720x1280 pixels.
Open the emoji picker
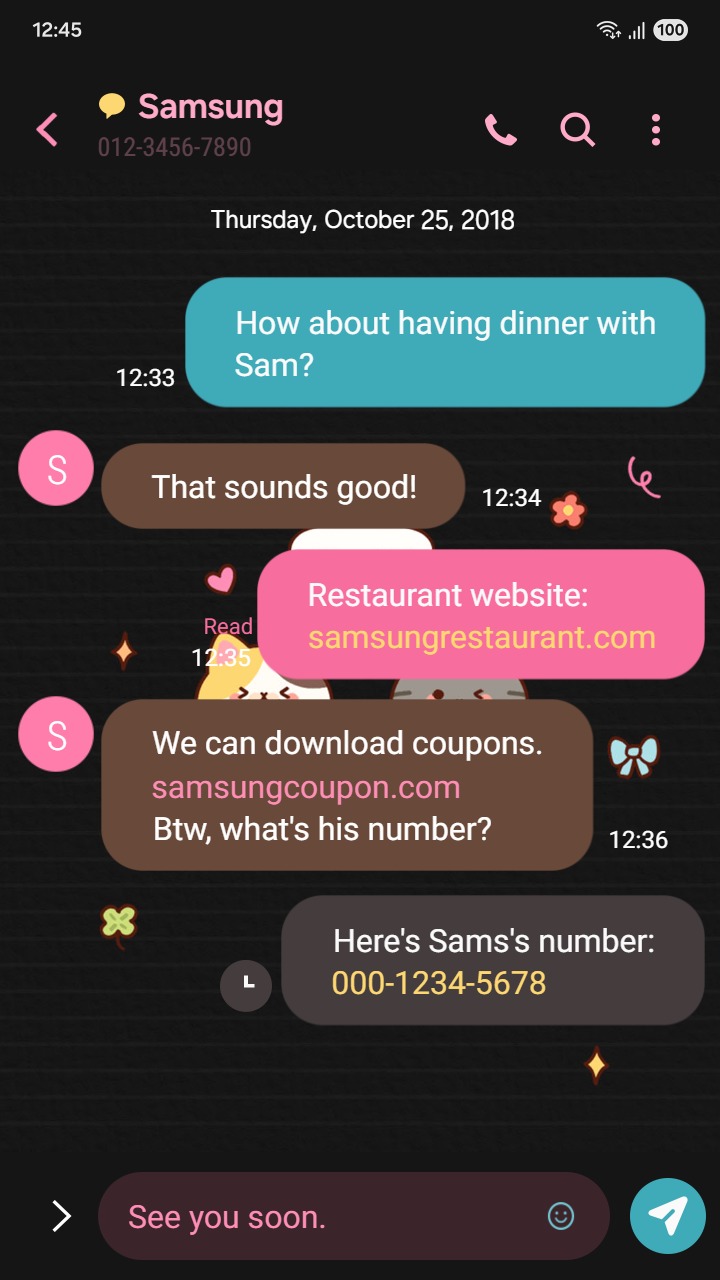pos(561,1216)
